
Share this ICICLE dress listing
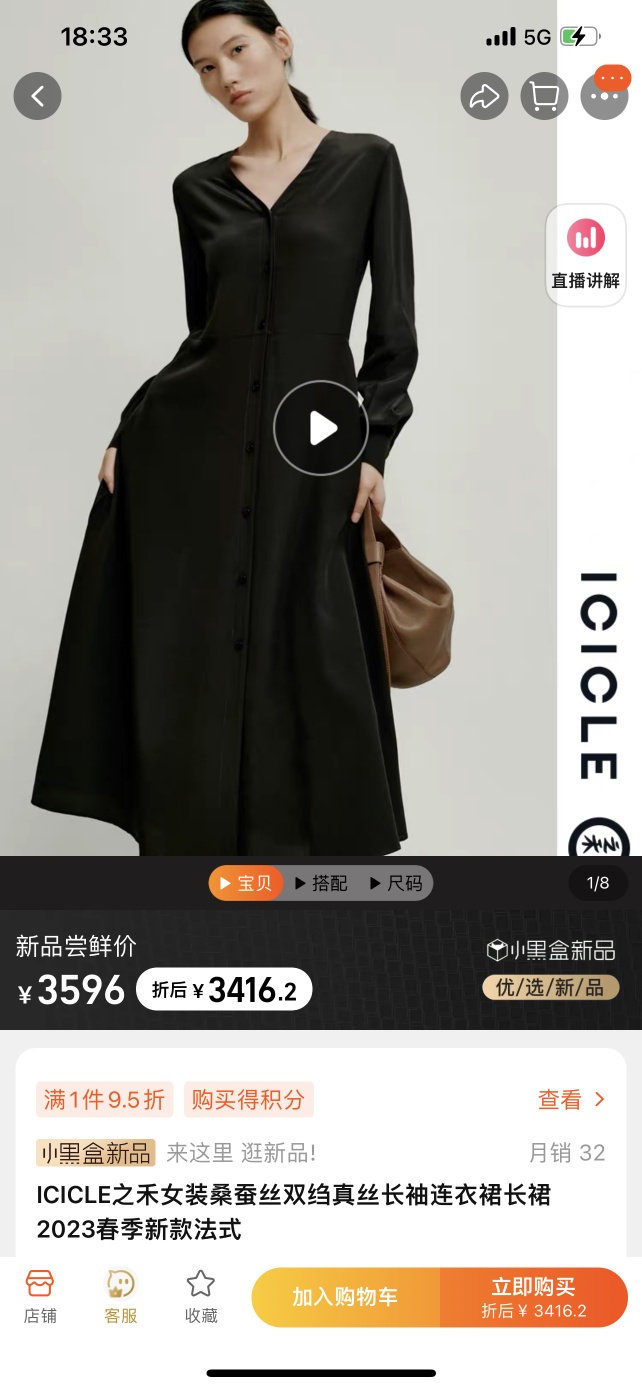point(484,97)
